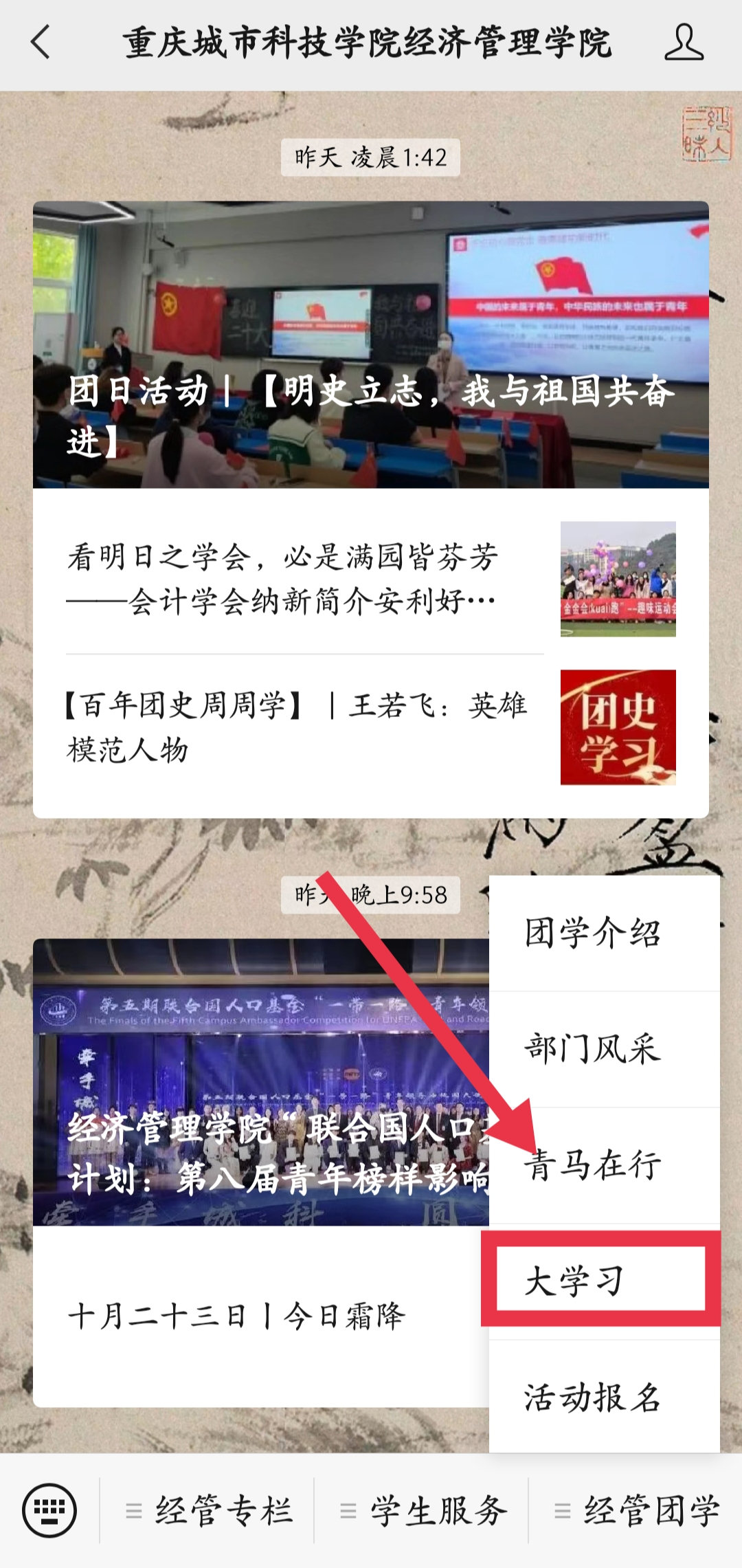Select 团学介绍 from the popup menu
This screenshot has height=1568, width=742.
coord(593,934)
